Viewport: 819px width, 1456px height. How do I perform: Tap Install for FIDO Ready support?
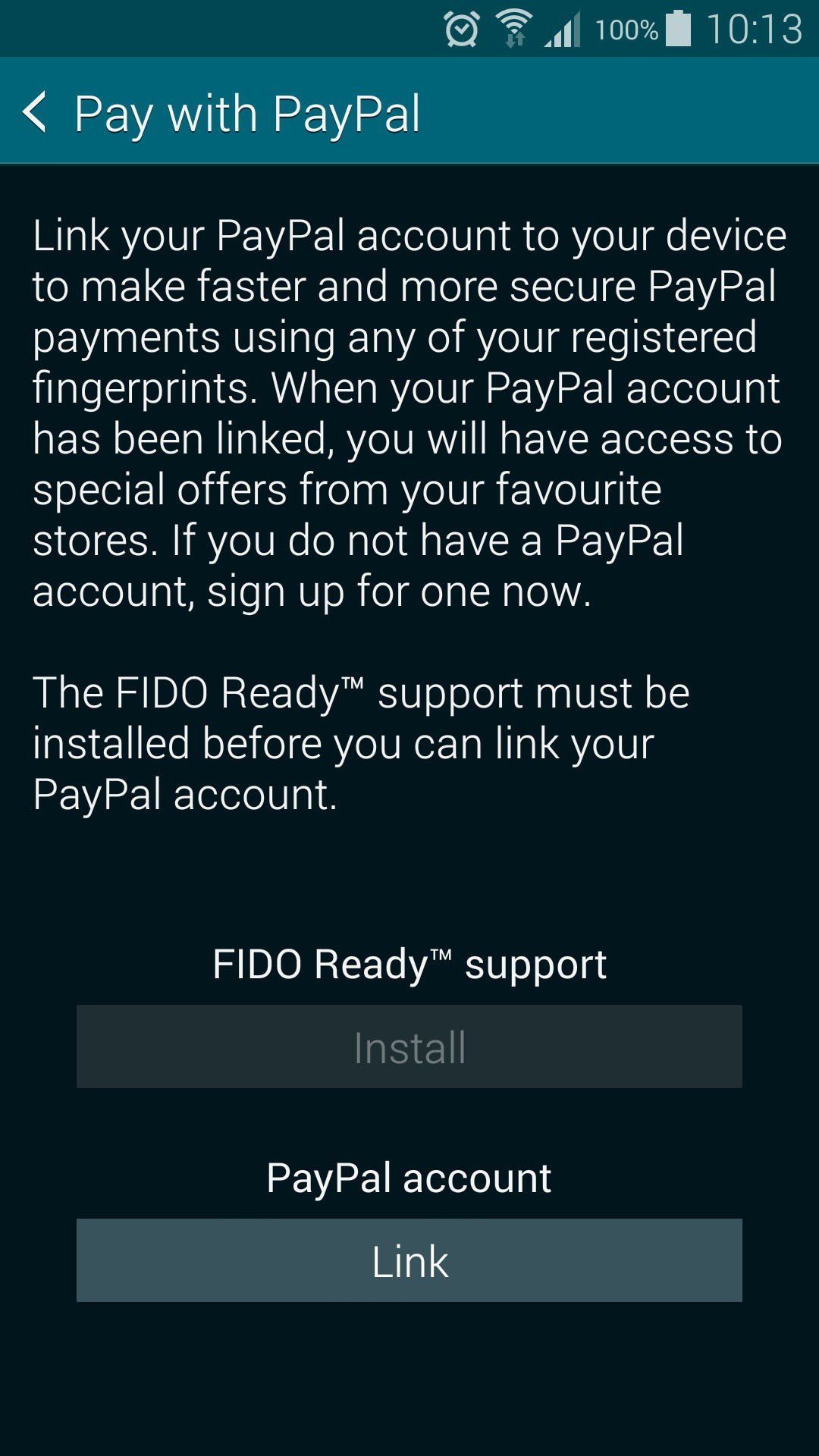click(x=409, y=1046)
